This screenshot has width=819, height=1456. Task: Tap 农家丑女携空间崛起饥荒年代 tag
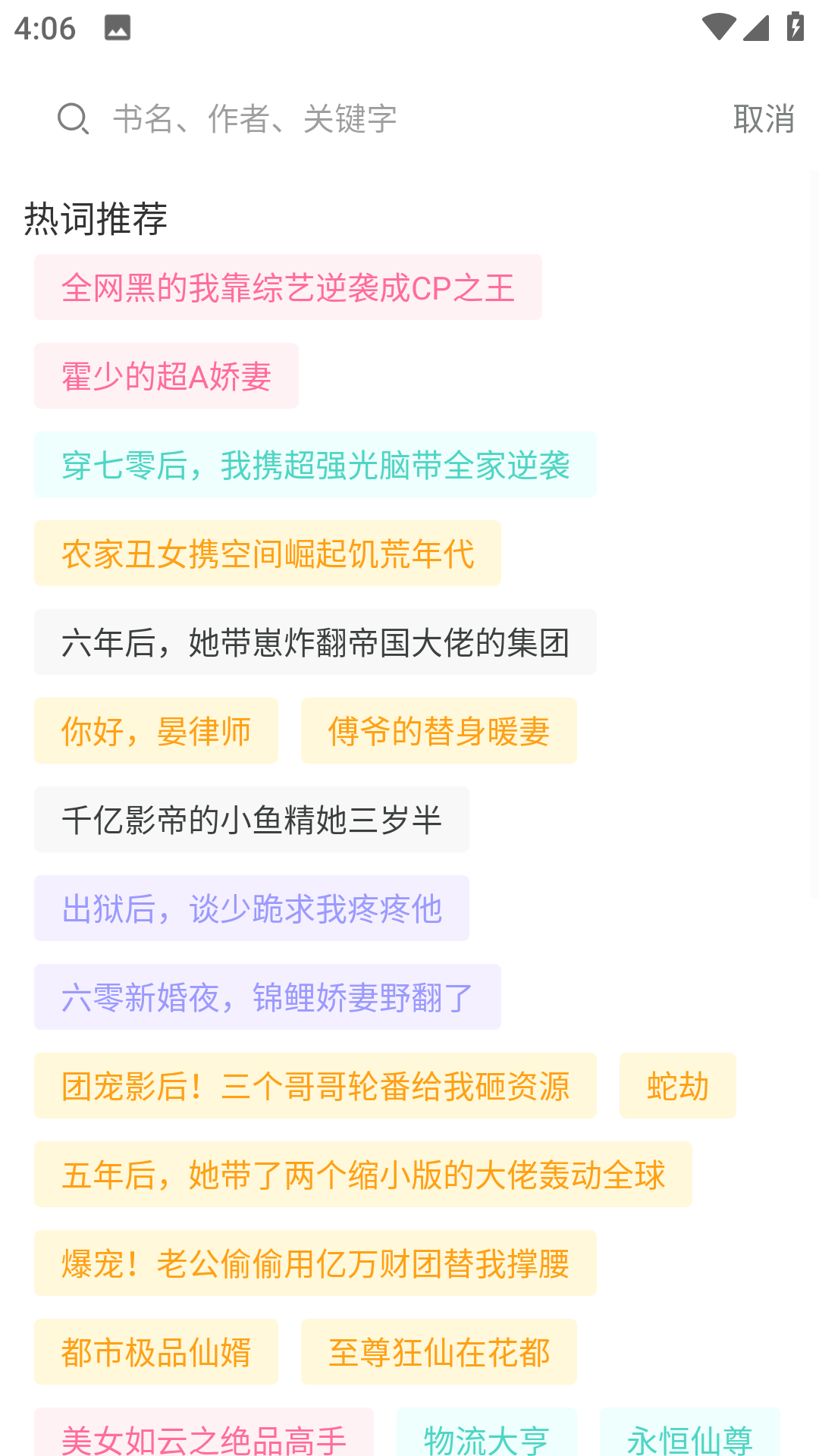tap(267, 554)
